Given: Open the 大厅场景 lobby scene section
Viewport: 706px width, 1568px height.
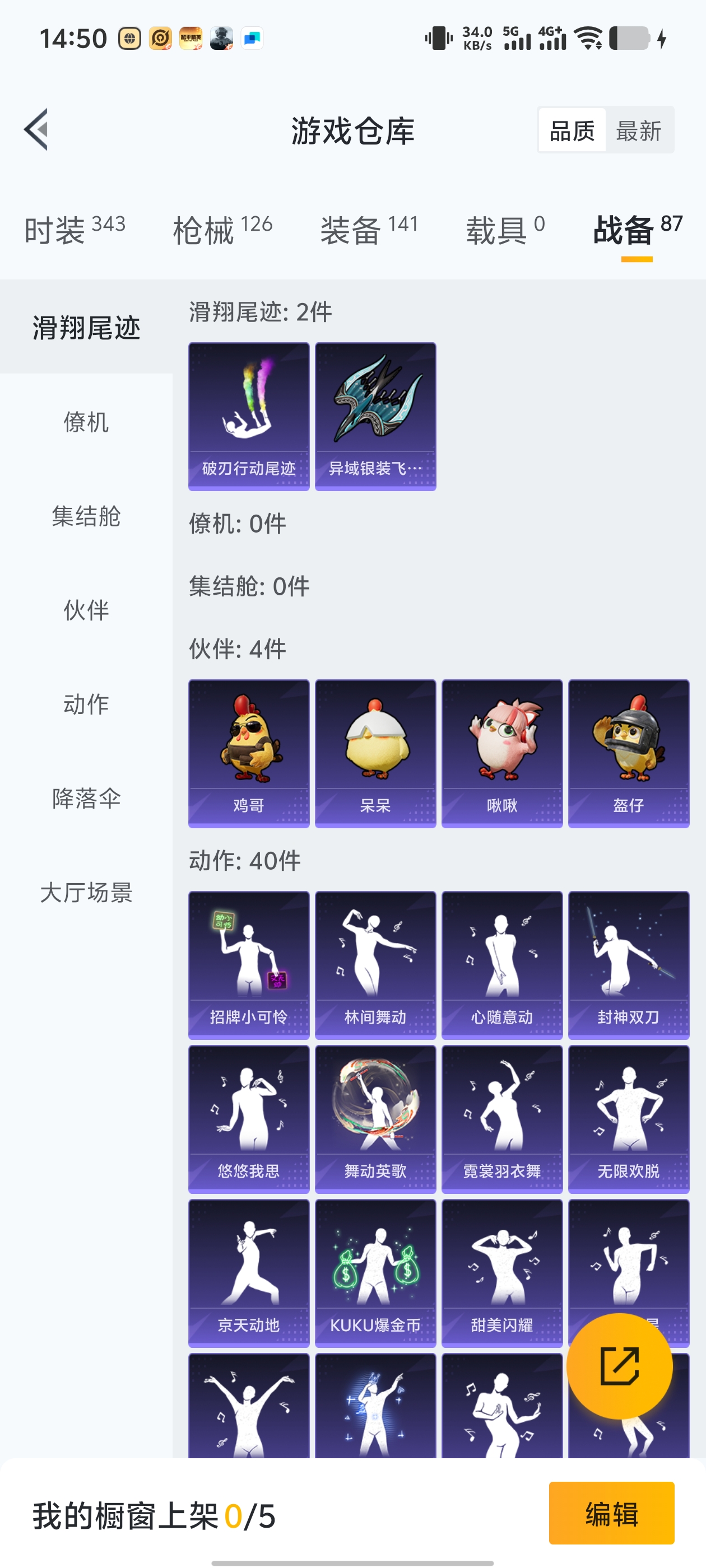Looking at the screenshot, I should click(x=85, y=893).
